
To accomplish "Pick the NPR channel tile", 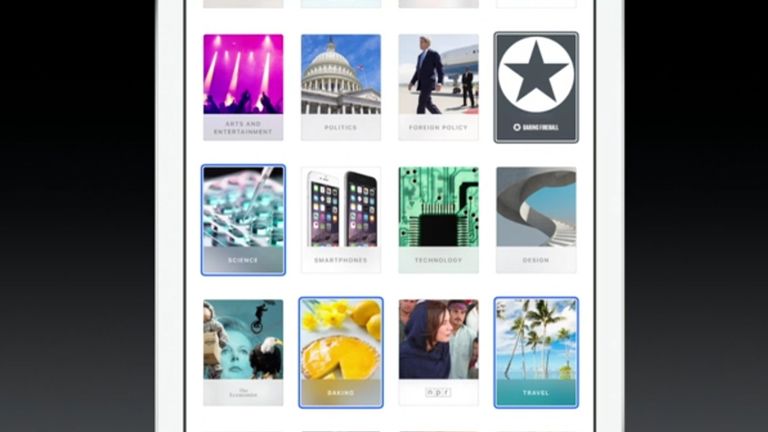I will [438, 352].
